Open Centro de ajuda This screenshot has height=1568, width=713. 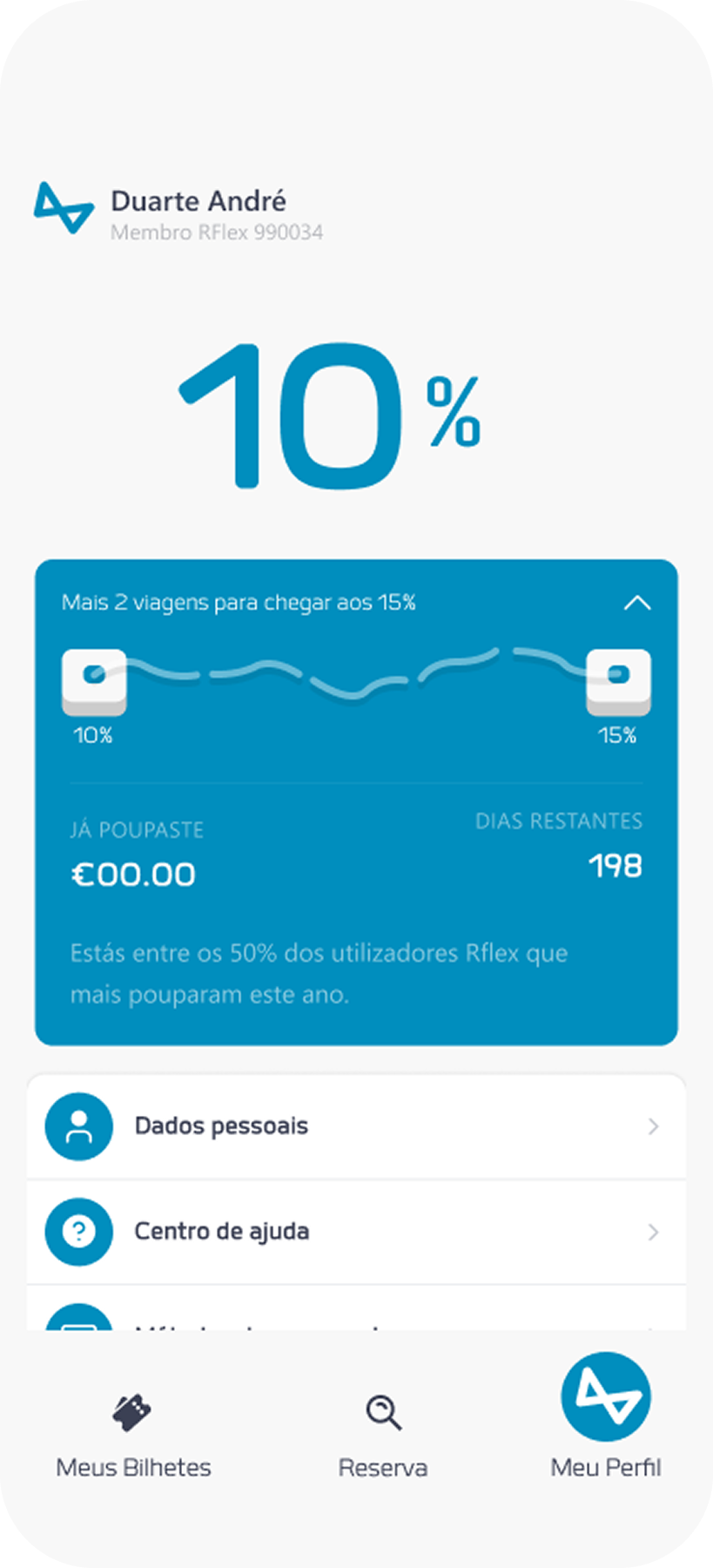tap(356, 1232)
